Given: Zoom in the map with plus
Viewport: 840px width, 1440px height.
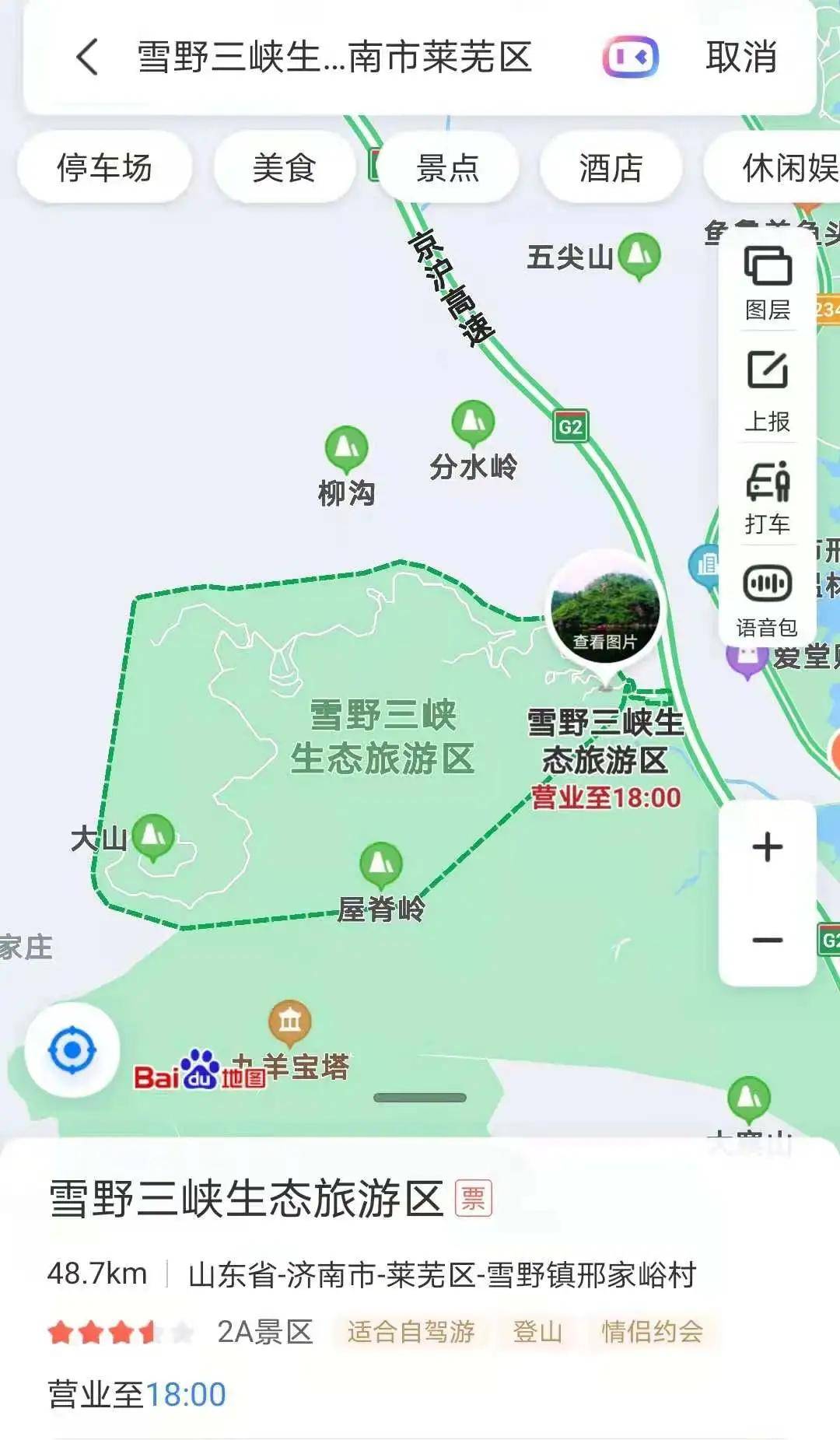Looking at the screenshot, I should click(768, 847).
